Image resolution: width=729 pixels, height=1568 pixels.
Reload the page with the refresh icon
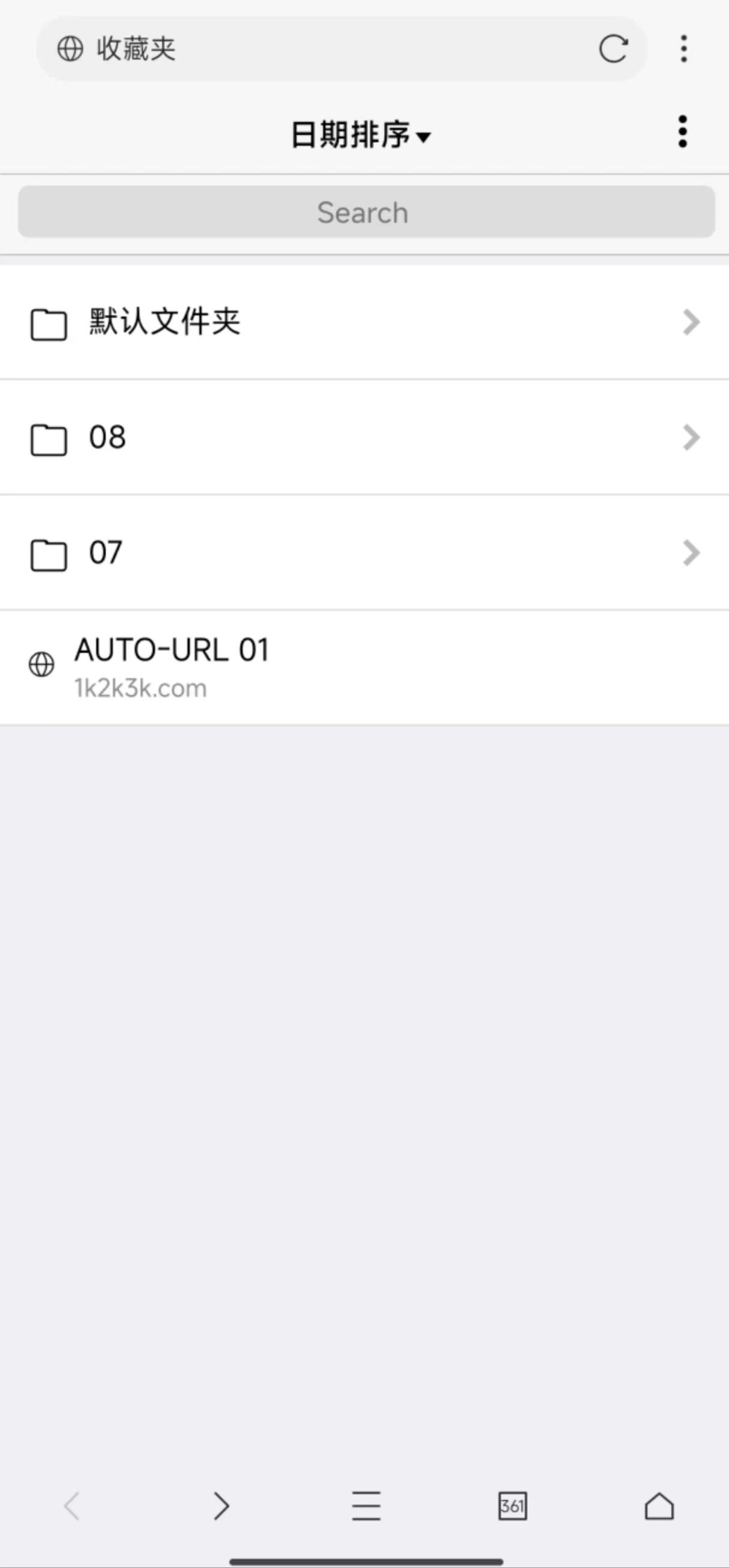(613, 49)
